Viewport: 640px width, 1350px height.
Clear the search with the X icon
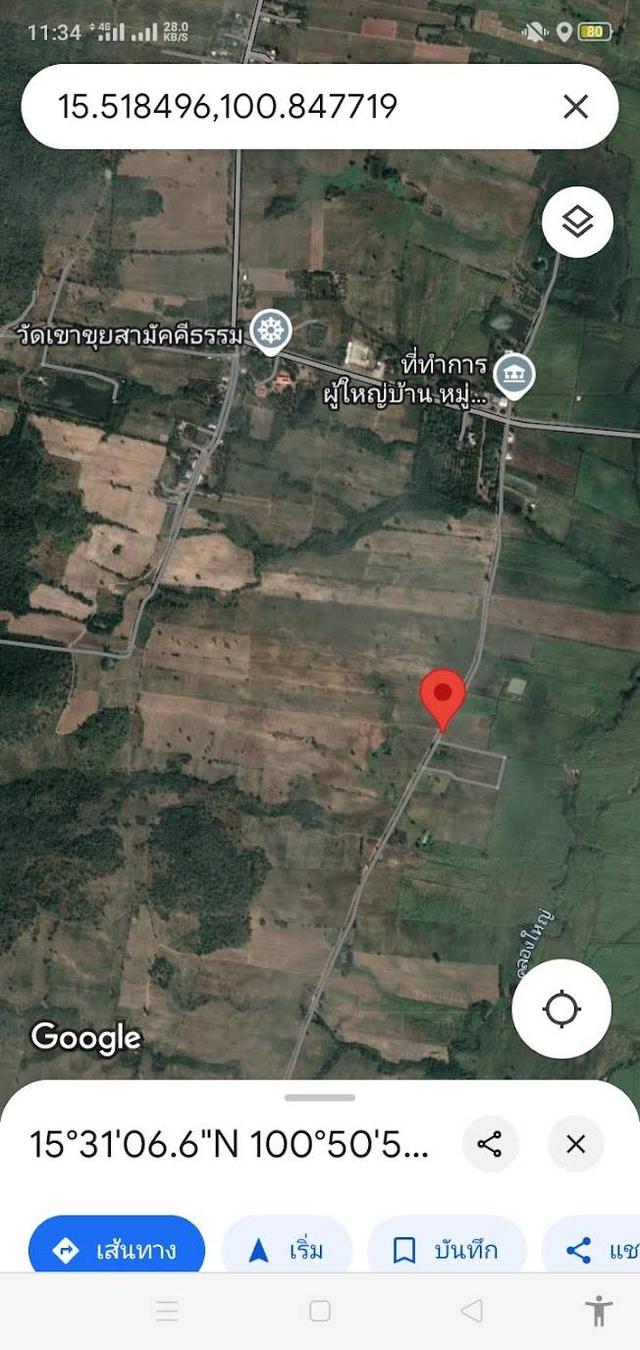(x=576, y=106)
